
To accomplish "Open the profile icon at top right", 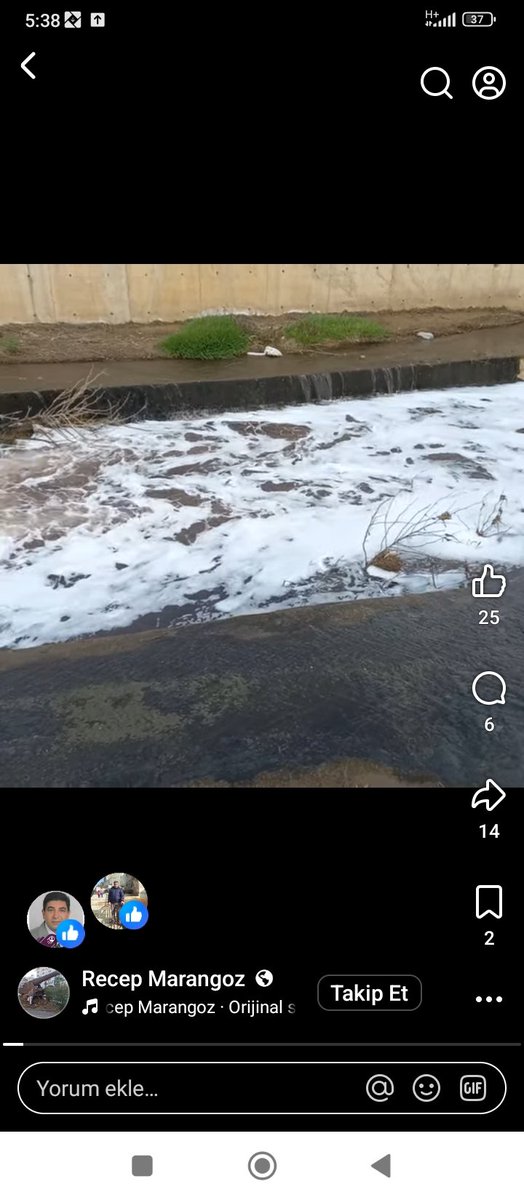I will click(x=489, y=83).
